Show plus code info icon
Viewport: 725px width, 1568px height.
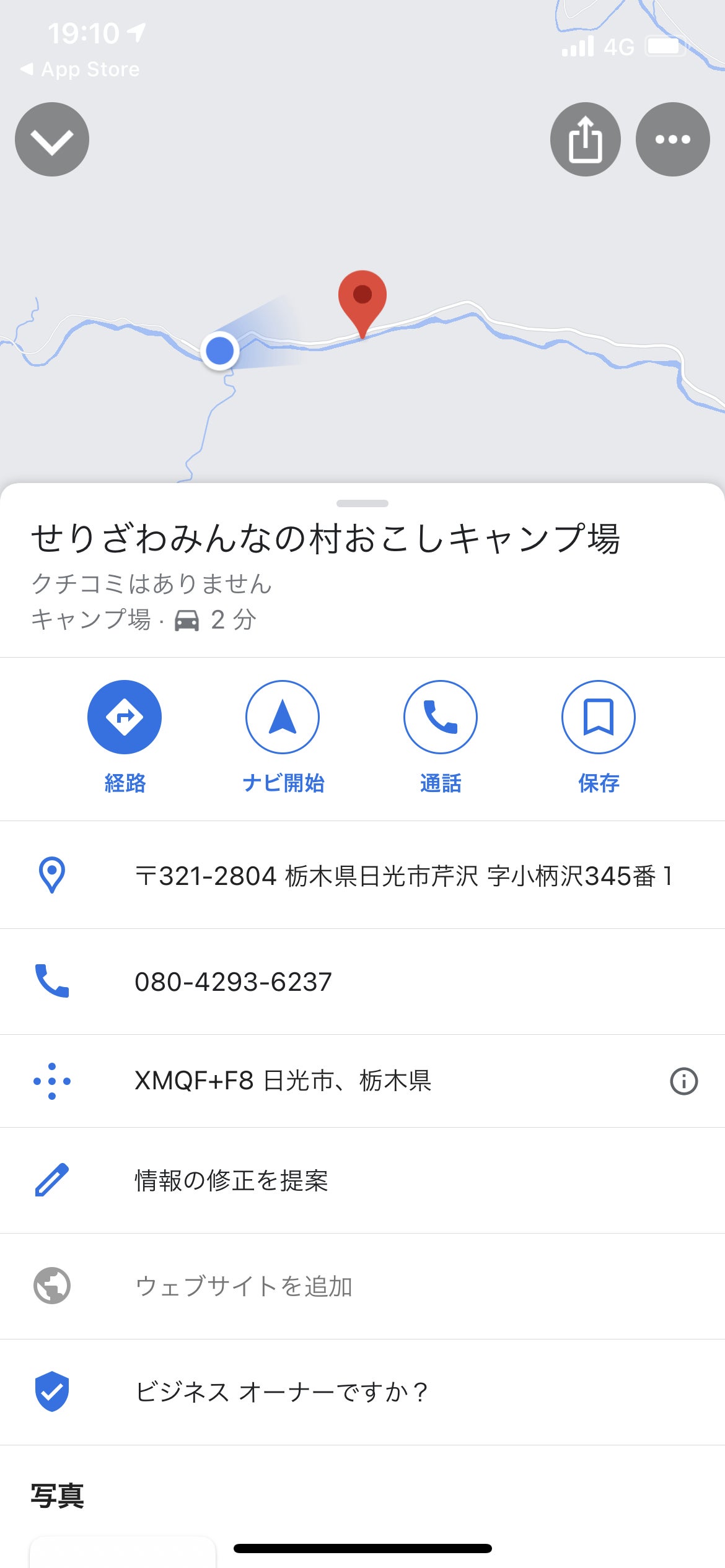coord(683,1081)
